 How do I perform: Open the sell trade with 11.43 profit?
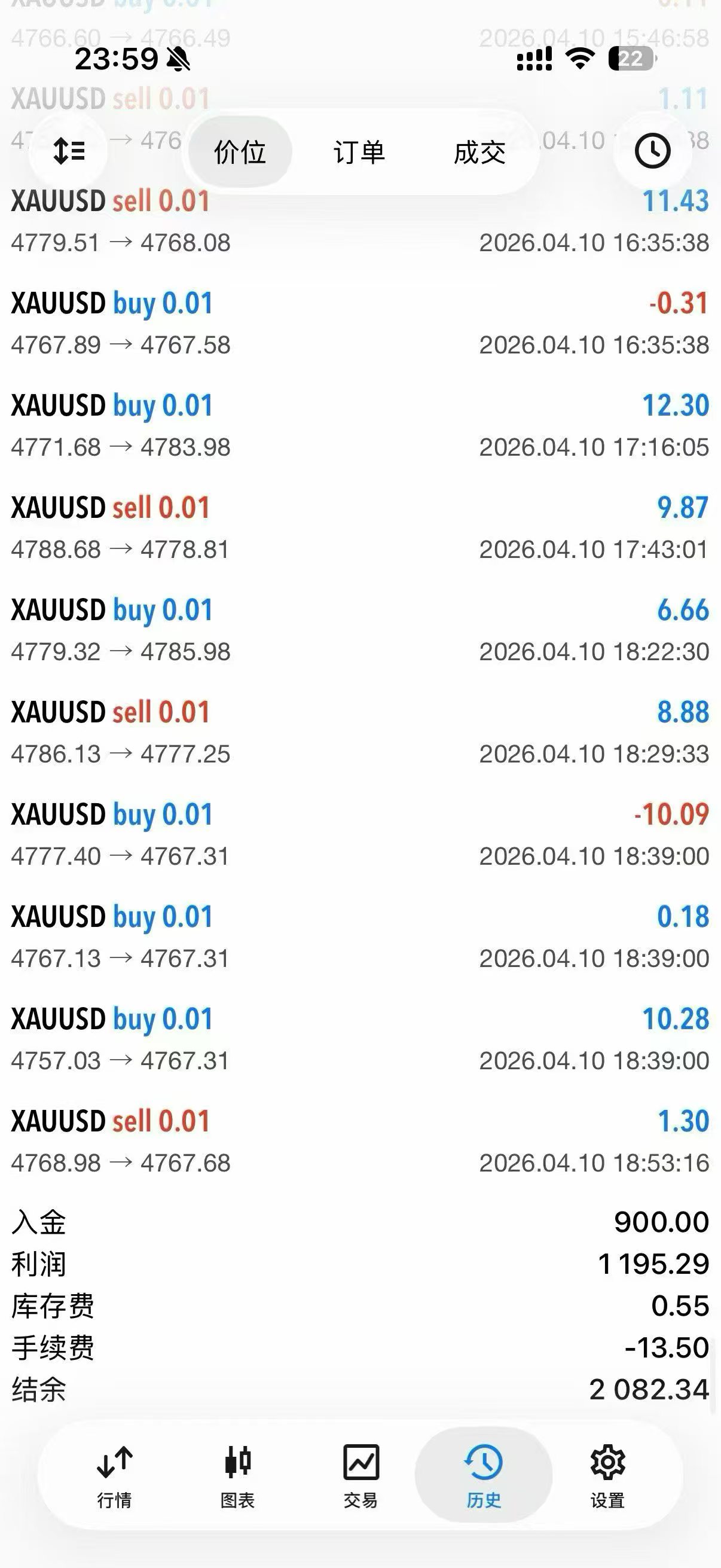[x=360, y=221]
